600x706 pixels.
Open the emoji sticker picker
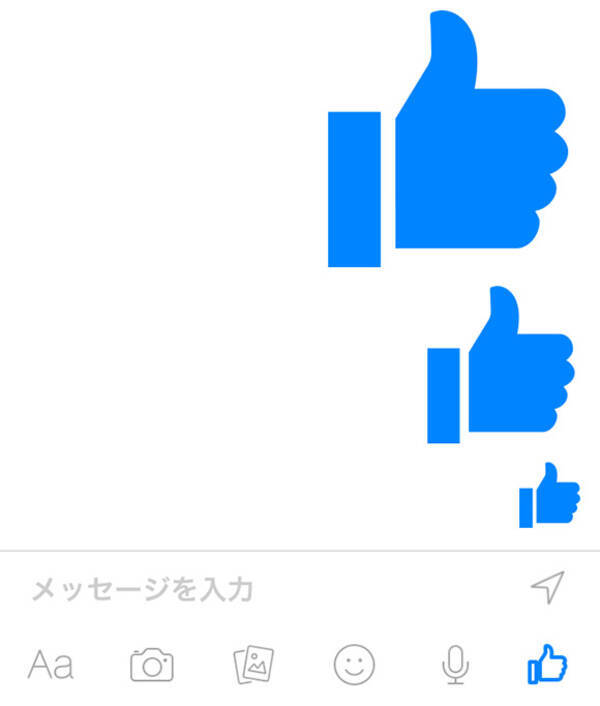(x=354, y=664)
